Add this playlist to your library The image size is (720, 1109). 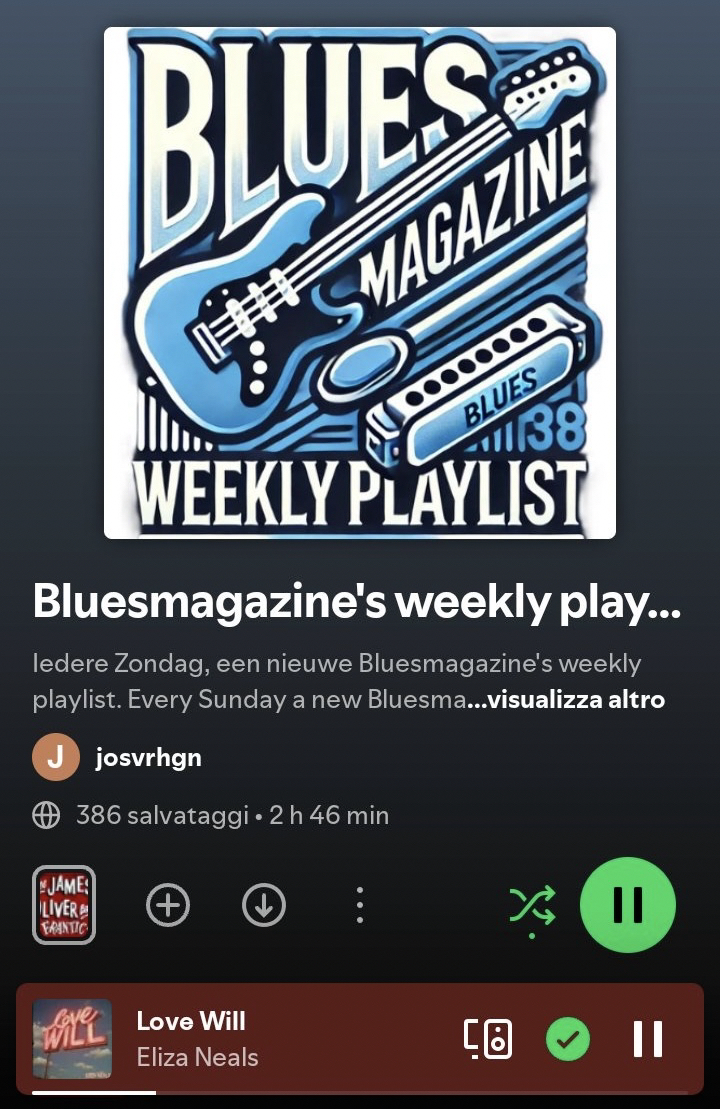click(x=168, y=906)
